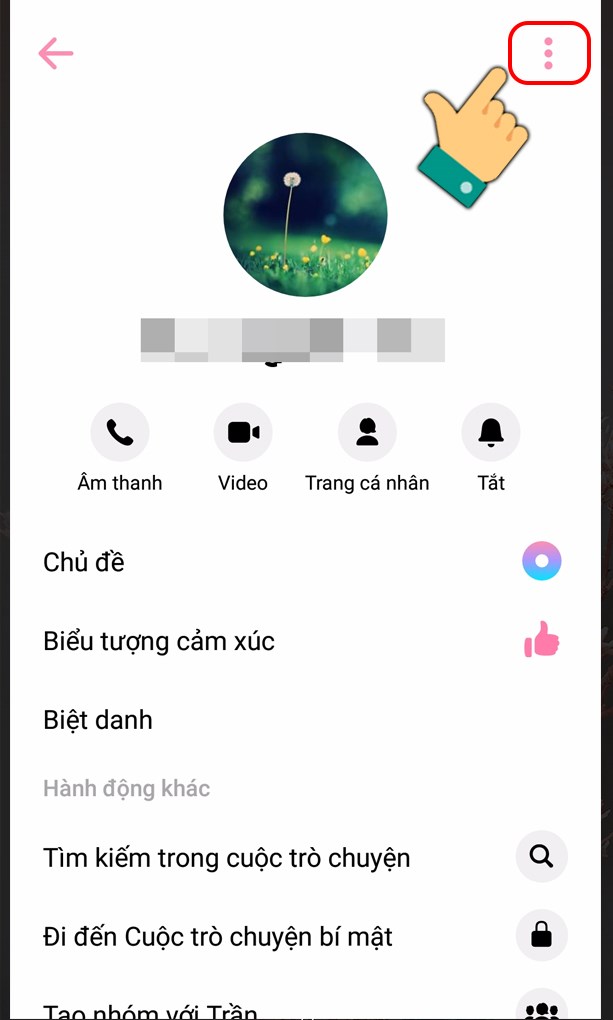Screen dimensions: 613x1020
Task: Open Trang cá nhân profile
Action: (367, 432)
